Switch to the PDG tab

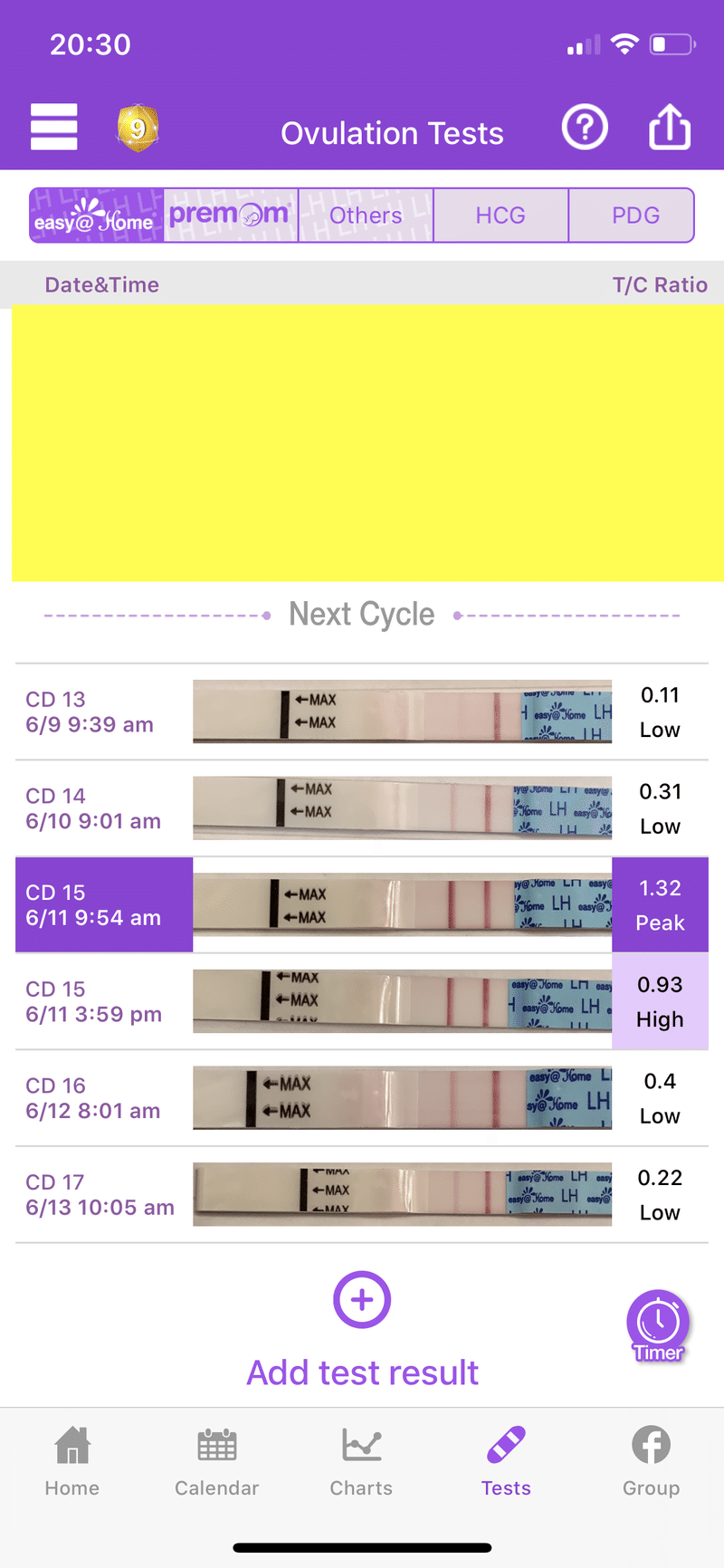[635, 215]
